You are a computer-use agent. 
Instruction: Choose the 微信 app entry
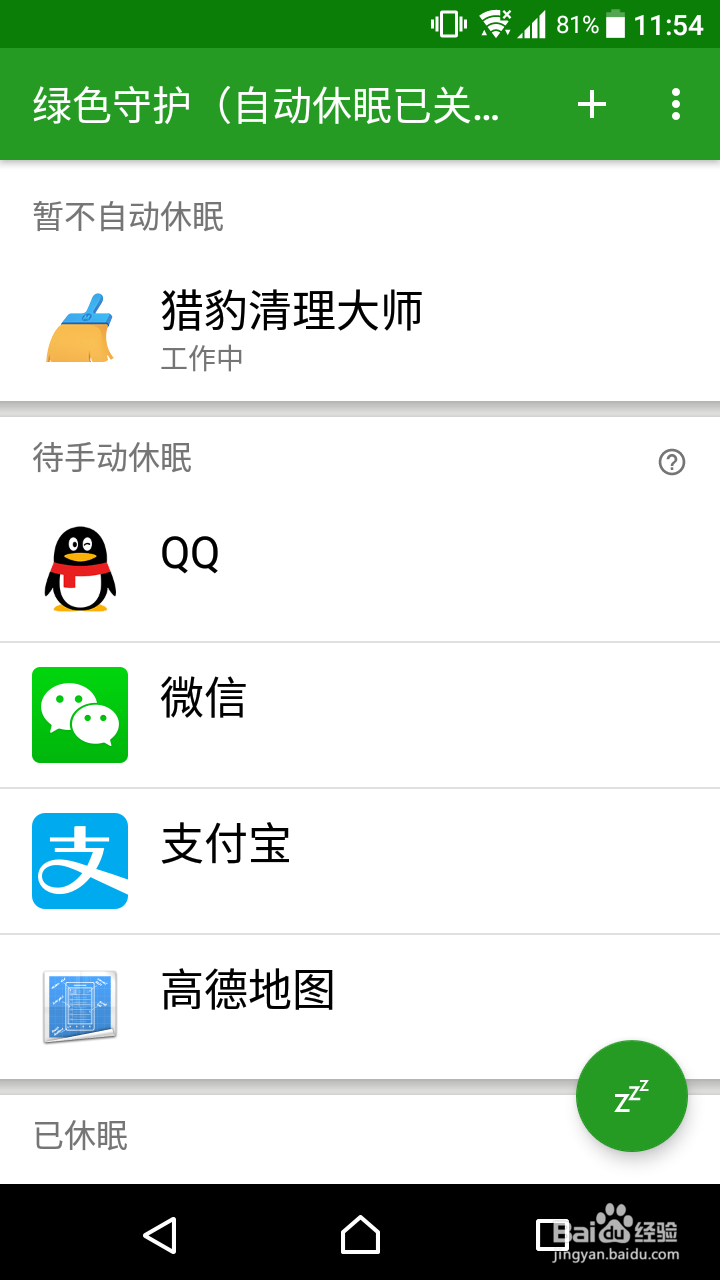click(360, 715)
